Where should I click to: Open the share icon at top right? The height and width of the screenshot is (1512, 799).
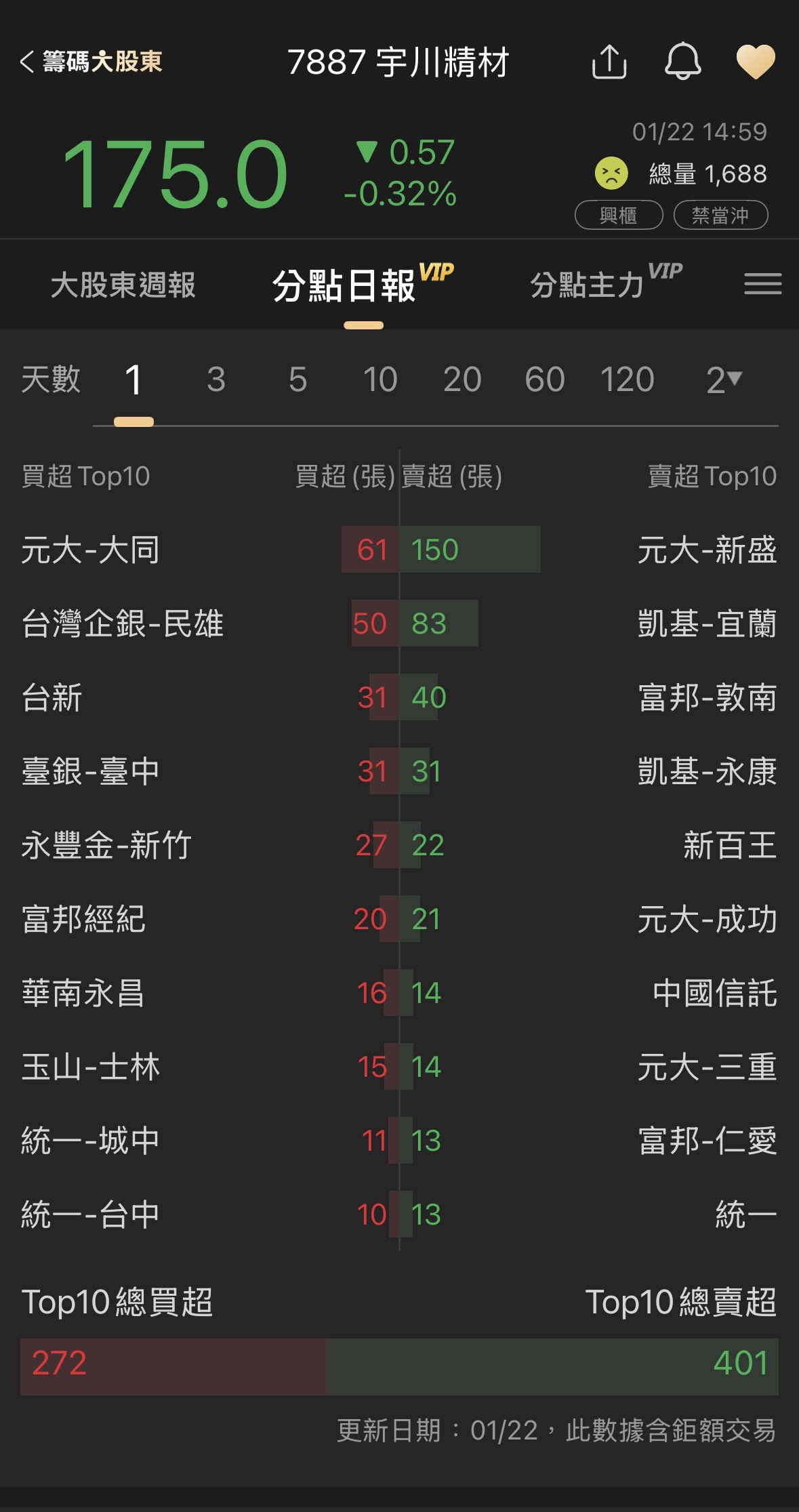coord(611,61)
